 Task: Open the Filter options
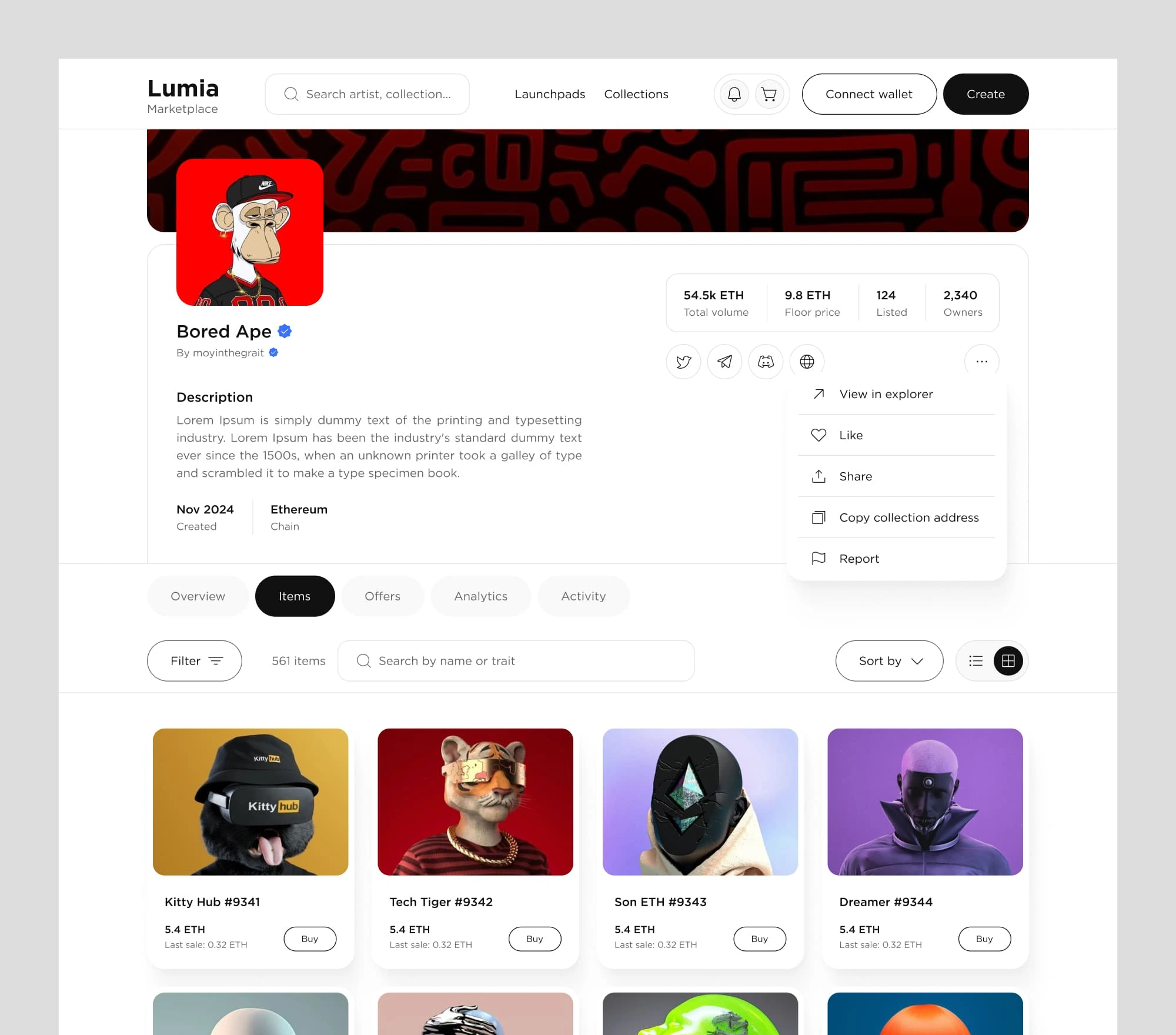click(194, 661)
